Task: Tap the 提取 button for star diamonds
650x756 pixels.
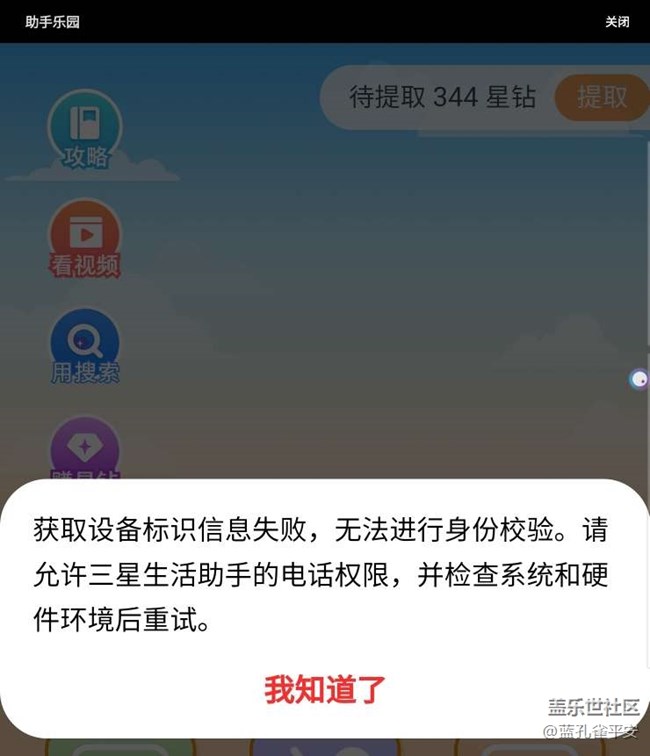Action: pyautogui.click(x=602, y=97)
